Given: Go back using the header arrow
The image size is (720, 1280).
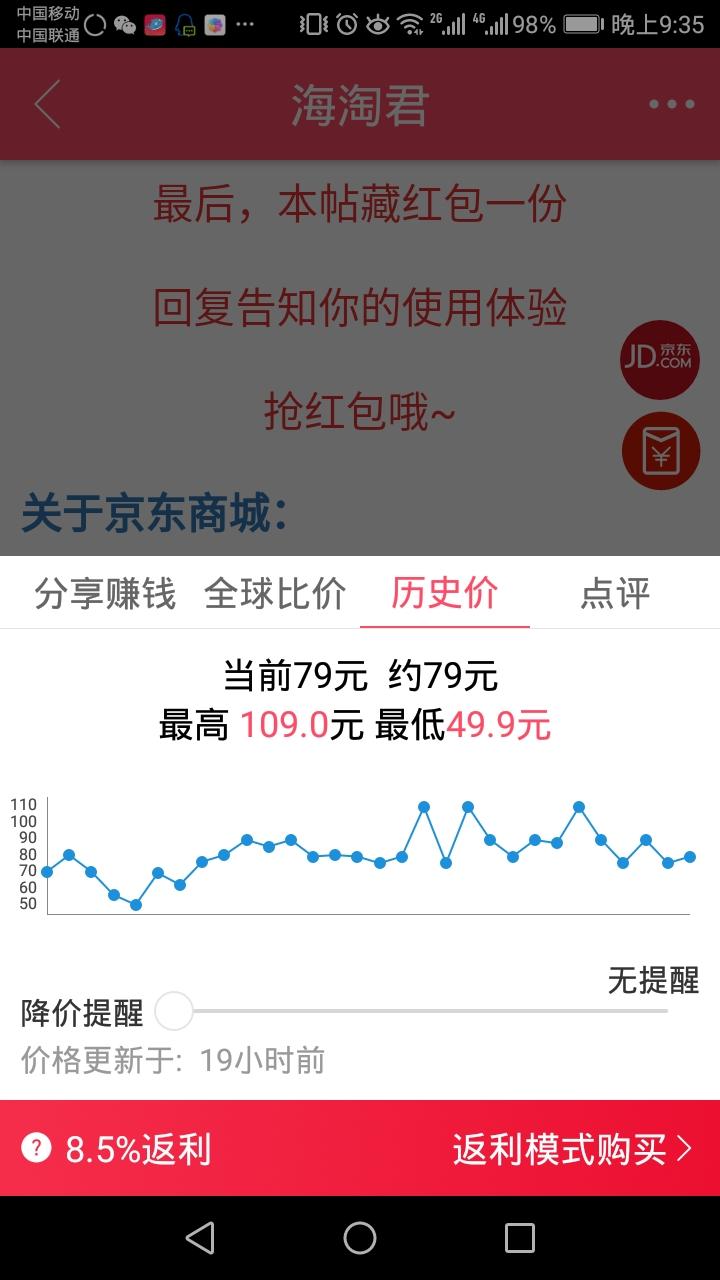Looking at the screenshot, I should 47,104.
